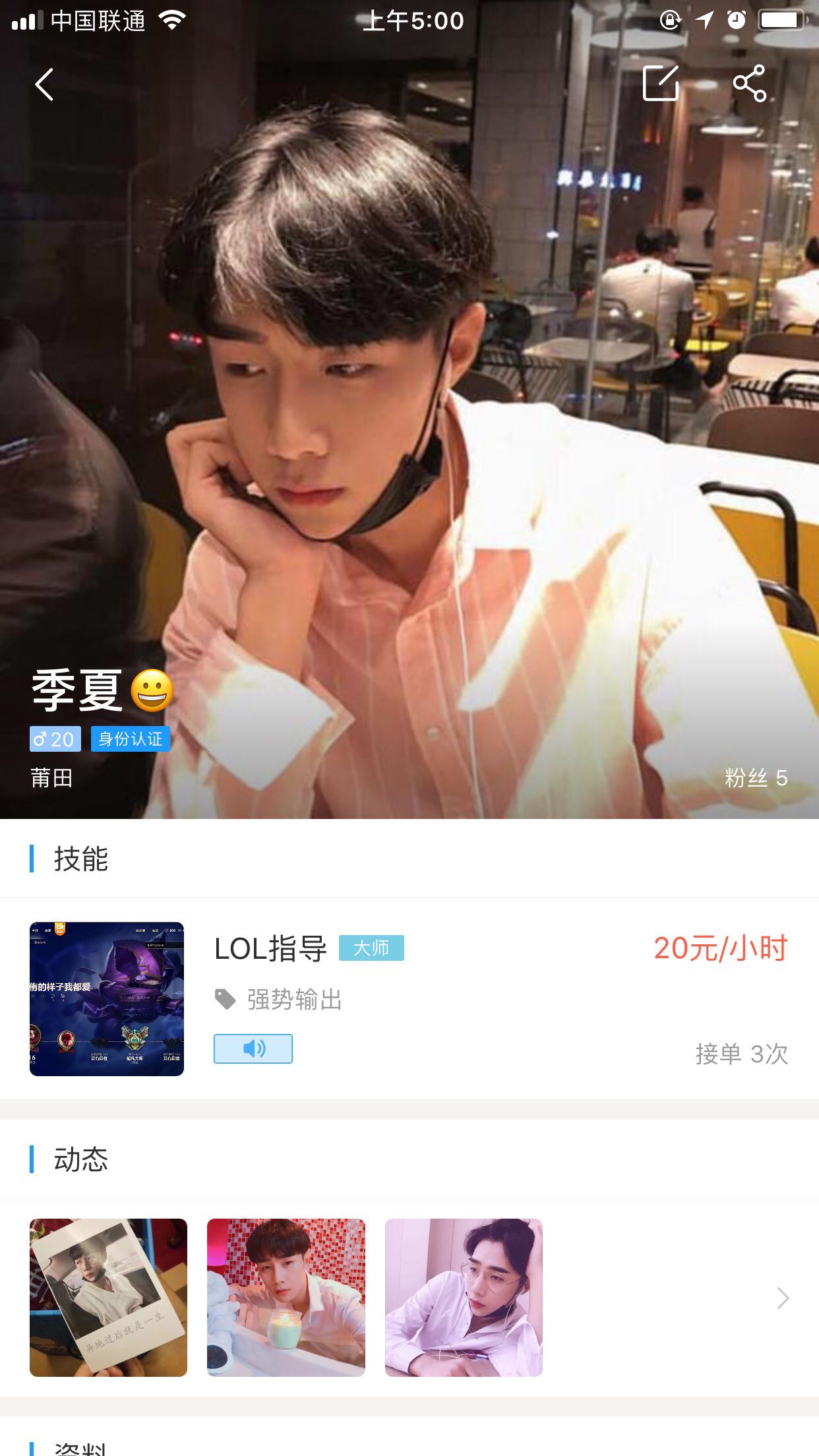View the candle photo in 动态

[286, 1297]
